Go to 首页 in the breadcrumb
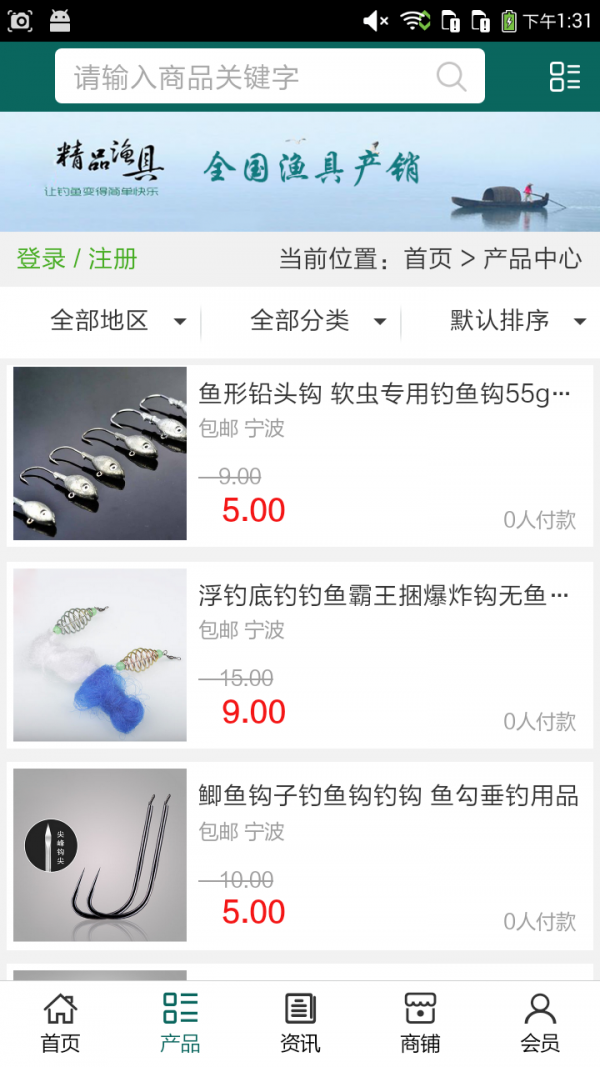Image resolution: width=600 pixels, height=1067 pixels. [x=428, y=259]
